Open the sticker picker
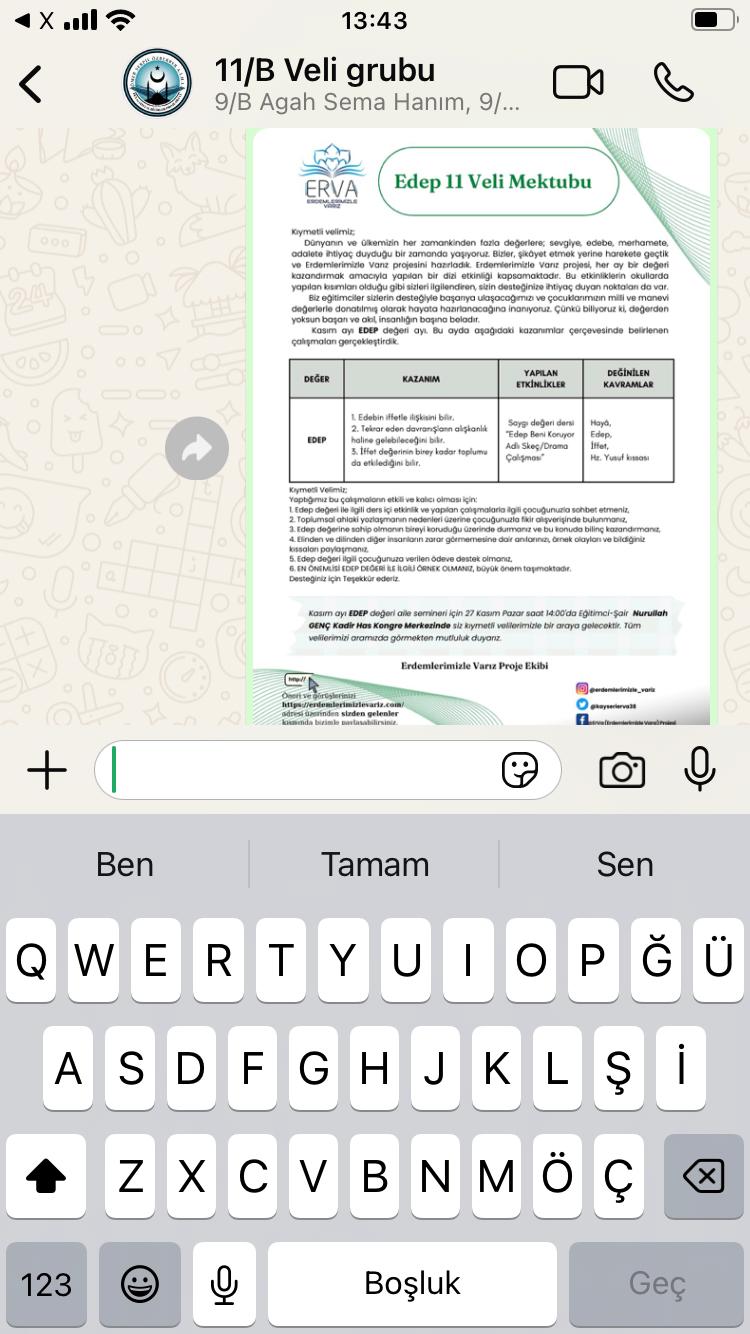 (x=520, y=770)
